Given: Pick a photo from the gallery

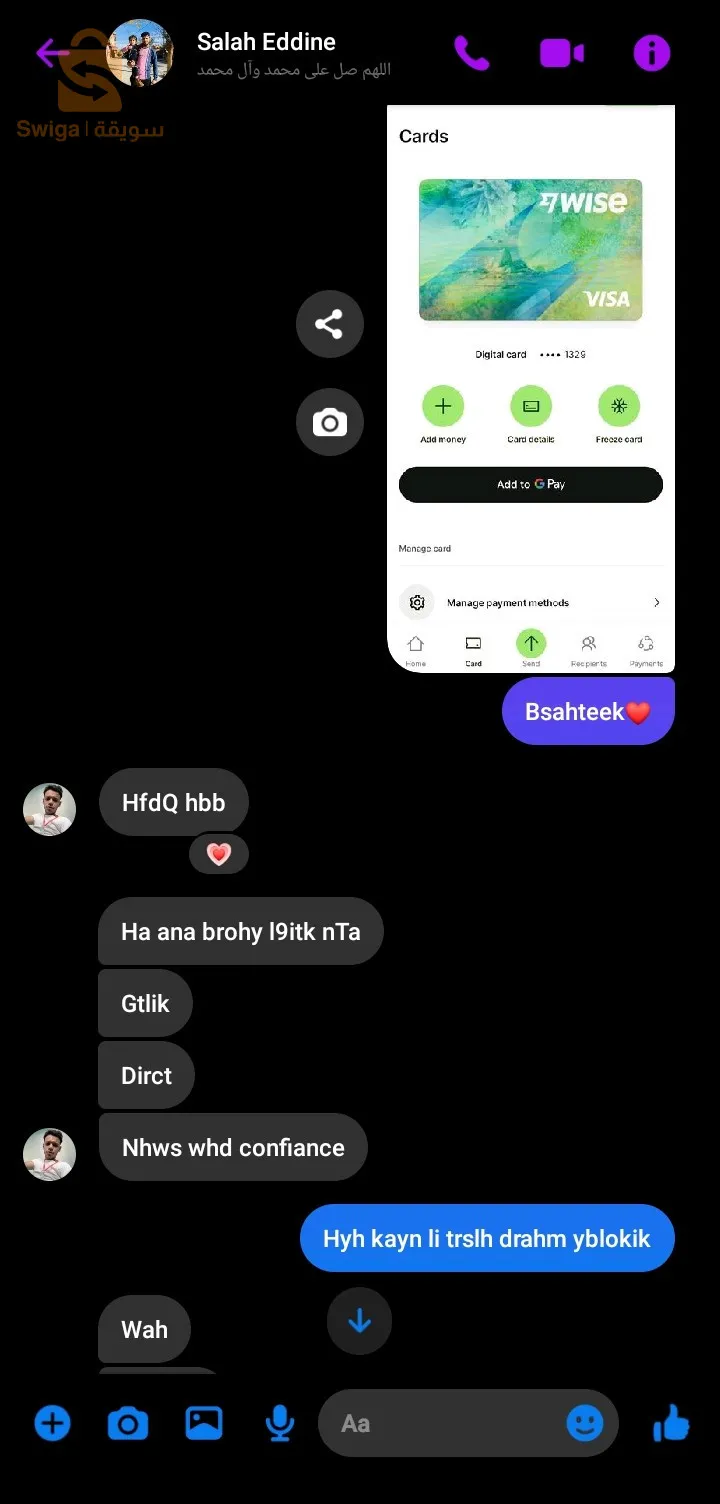Looking at the screenshot, I should [204, 1423].
